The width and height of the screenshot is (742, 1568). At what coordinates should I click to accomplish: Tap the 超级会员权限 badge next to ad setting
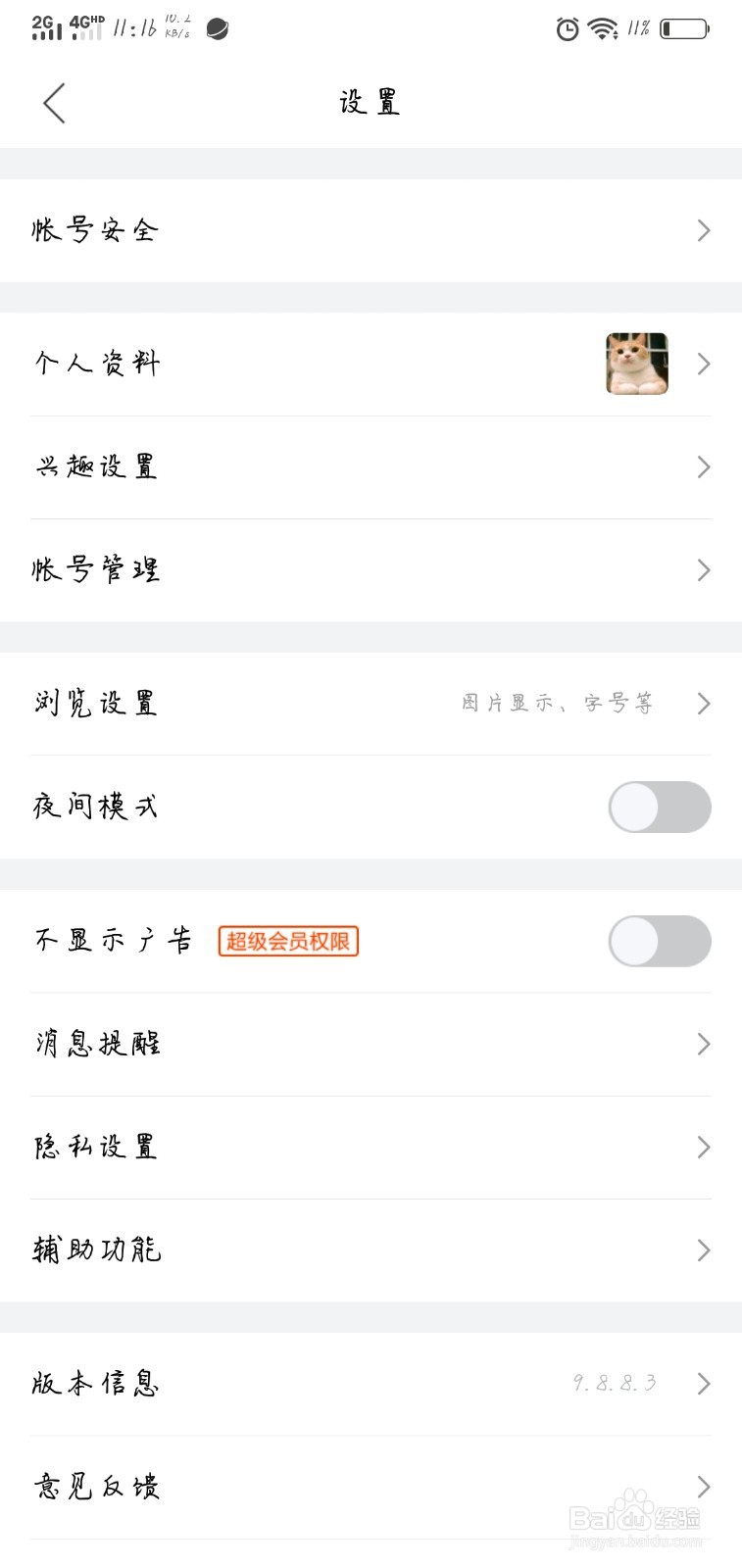point(288,941)
